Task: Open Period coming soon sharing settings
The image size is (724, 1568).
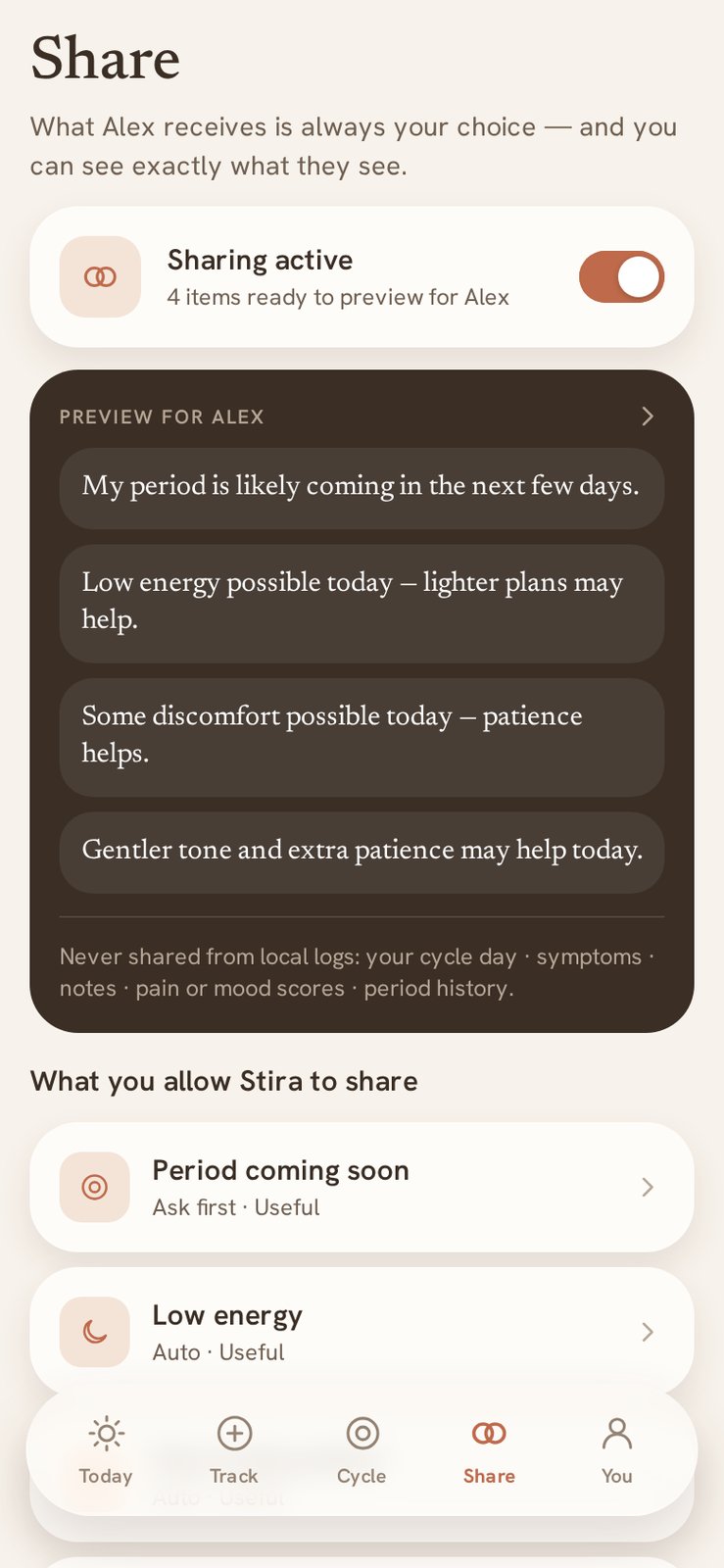Action: pos(362,1187)
